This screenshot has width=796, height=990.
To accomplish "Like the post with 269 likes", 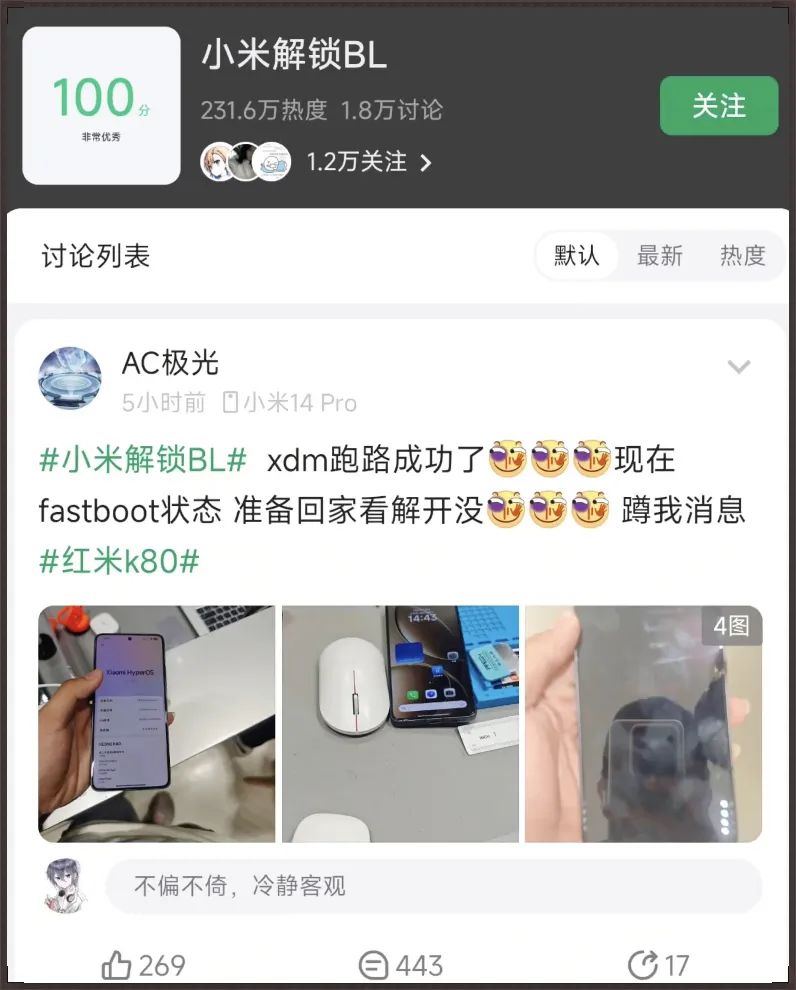I will [143, 965].
